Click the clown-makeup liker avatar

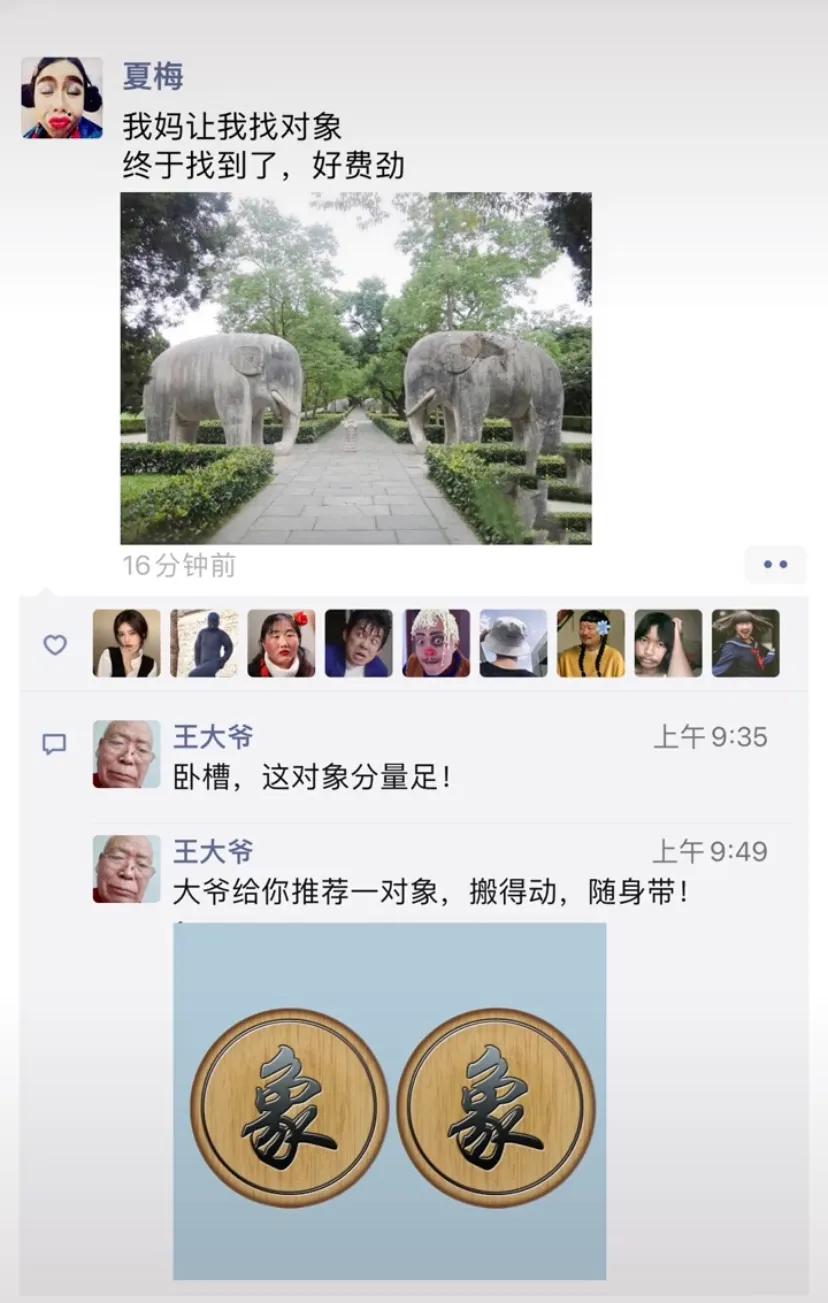435,643
